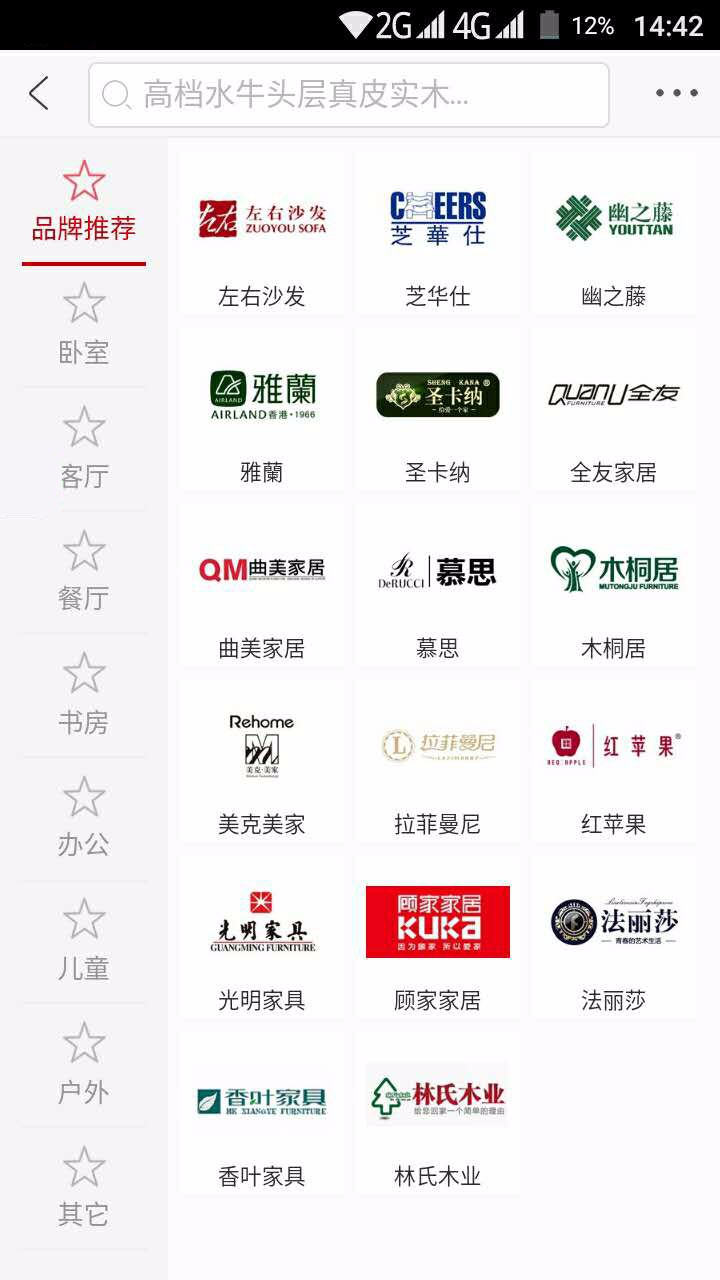The height and width of the screenshot is (1280, 720).
Task: Open the 慕思 brand tile
Action: click(x=438, y=587)
